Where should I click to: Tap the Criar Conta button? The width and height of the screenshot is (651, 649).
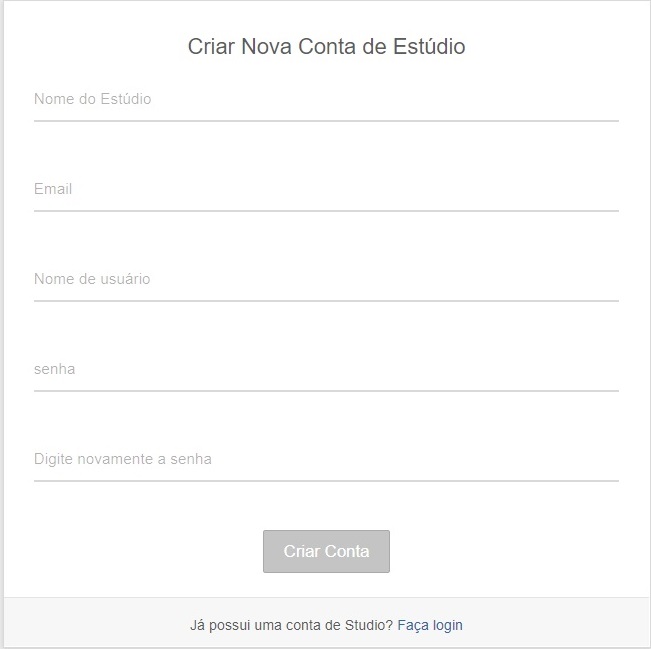click(x=326, y=551)
